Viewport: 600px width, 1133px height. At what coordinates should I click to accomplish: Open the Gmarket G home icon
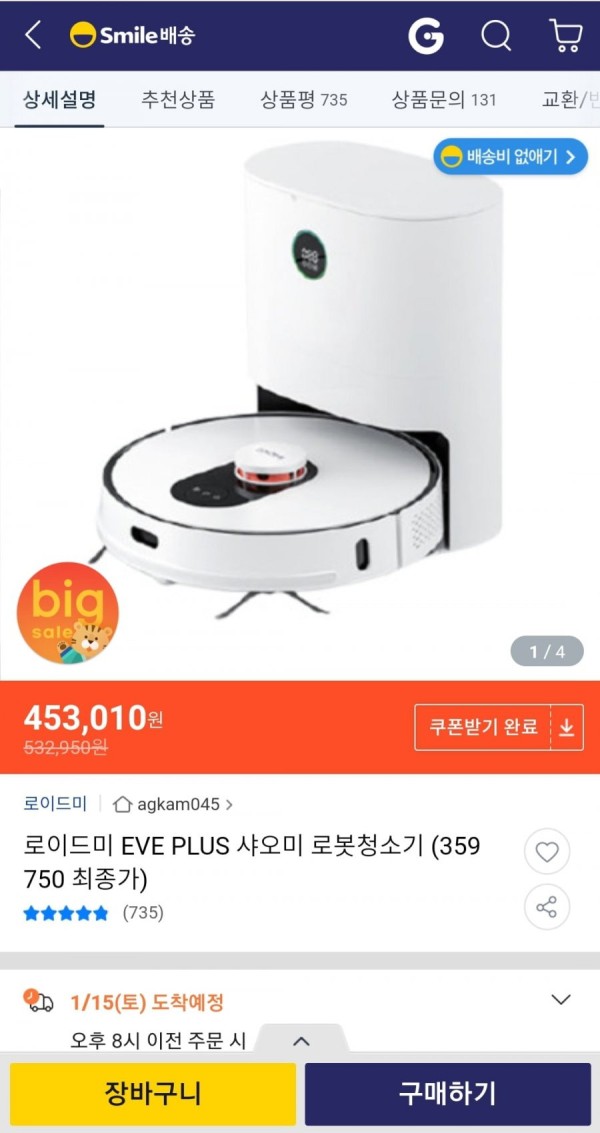[x=426, y=36]
